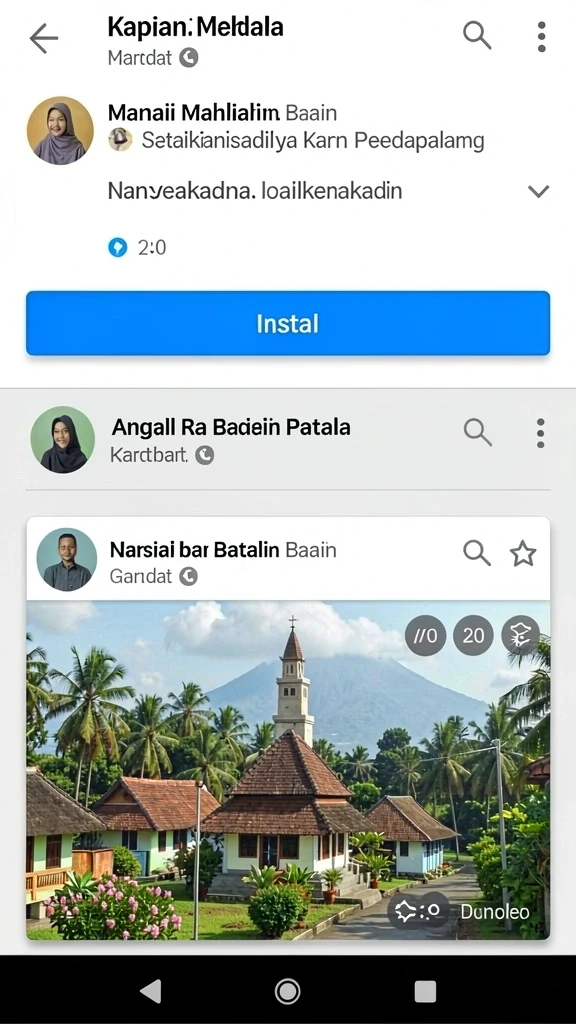Tap the blue Instal button

288,323
